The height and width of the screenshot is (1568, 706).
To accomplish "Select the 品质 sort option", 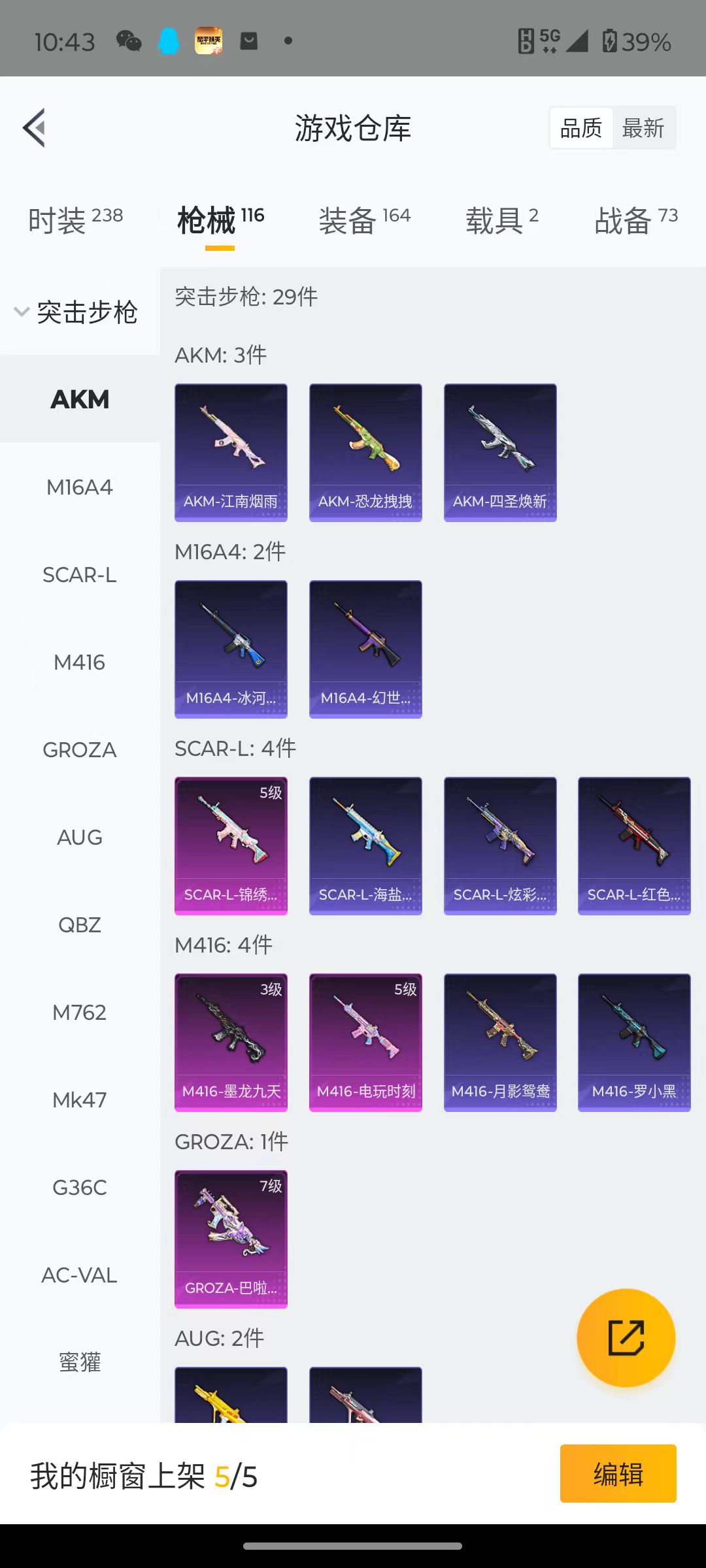I will pyautogui.click(x=581, y=128).
